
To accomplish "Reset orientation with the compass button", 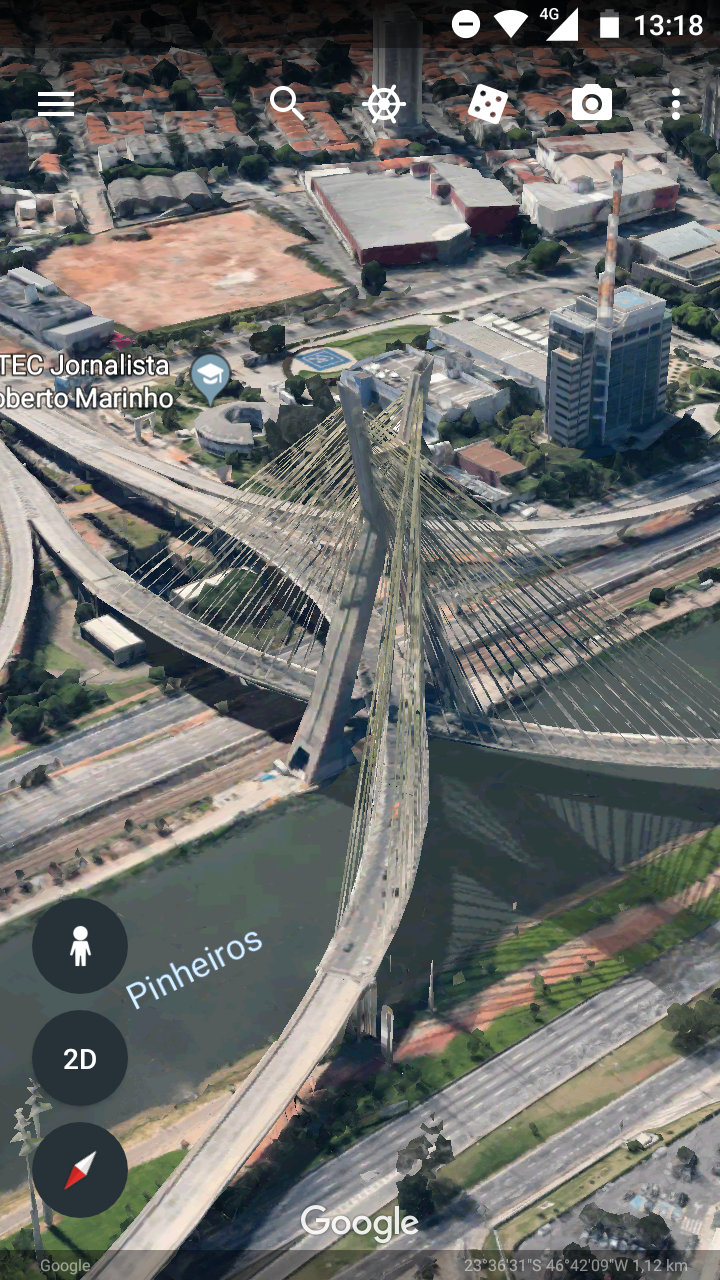I will tap(80, 1170).
